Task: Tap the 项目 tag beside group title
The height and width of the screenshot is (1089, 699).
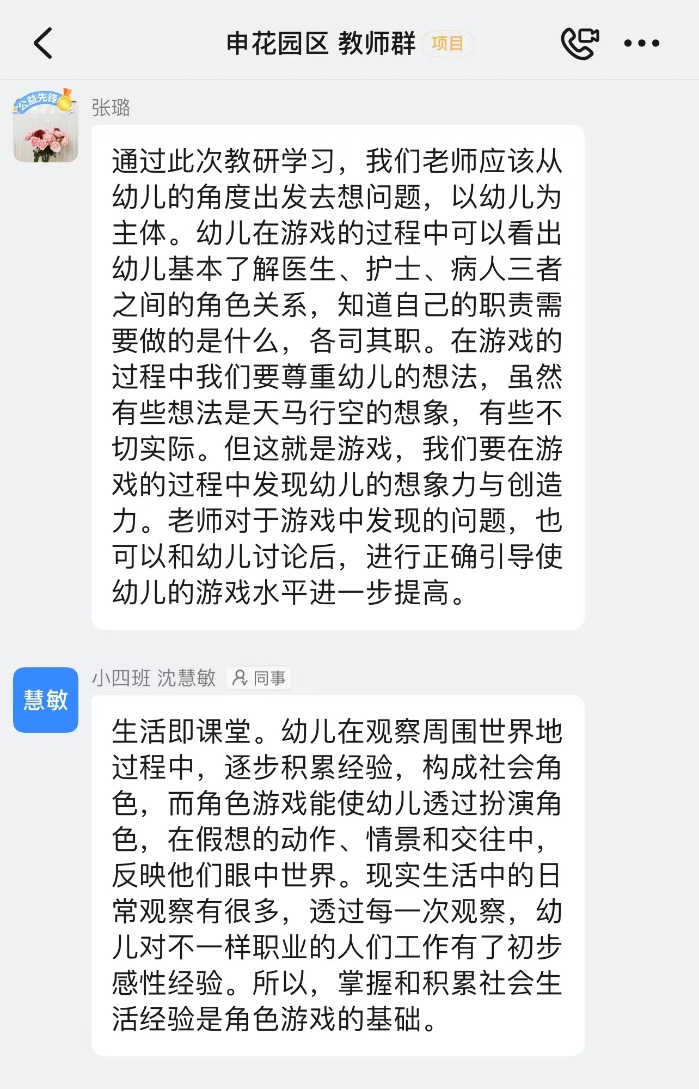Action: pos(447,44)
